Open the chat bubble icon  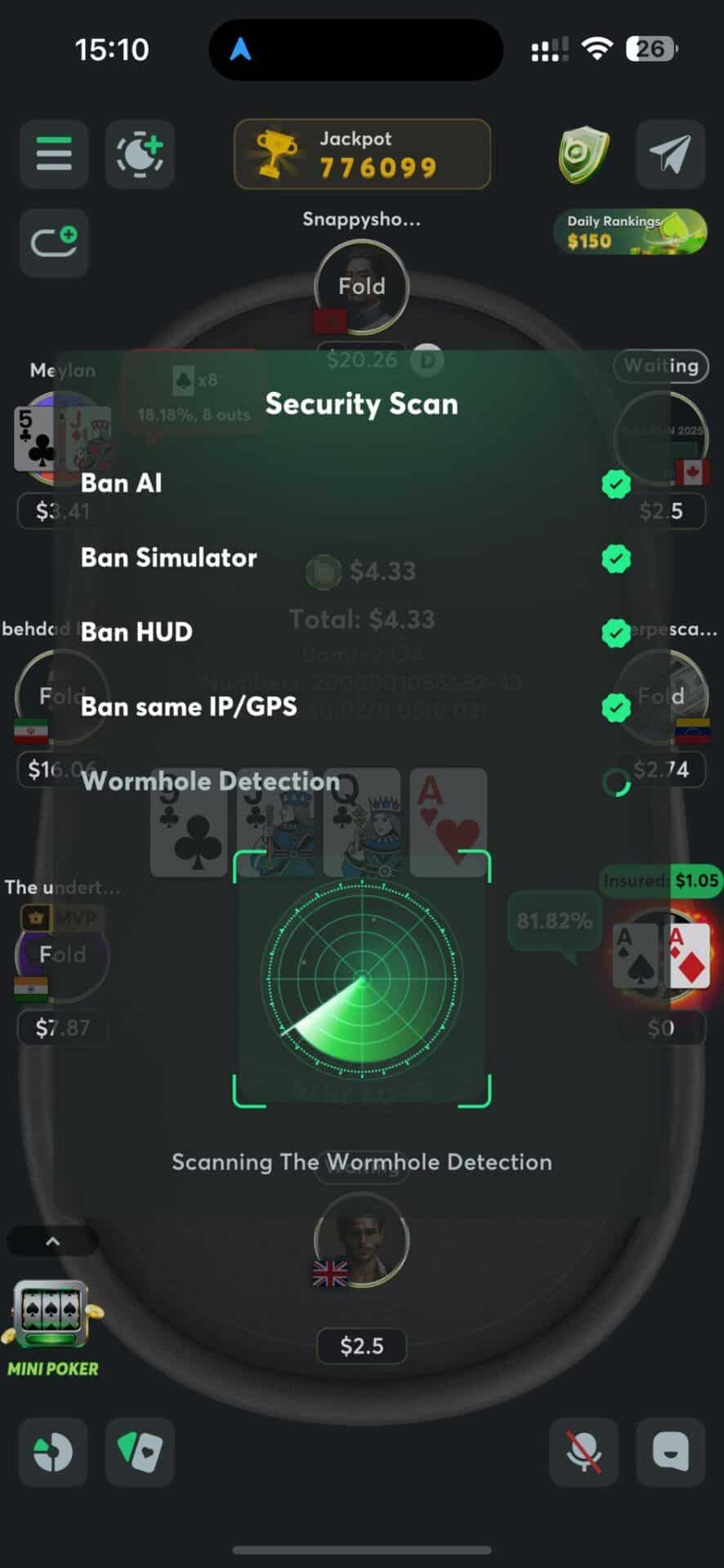670,1452
